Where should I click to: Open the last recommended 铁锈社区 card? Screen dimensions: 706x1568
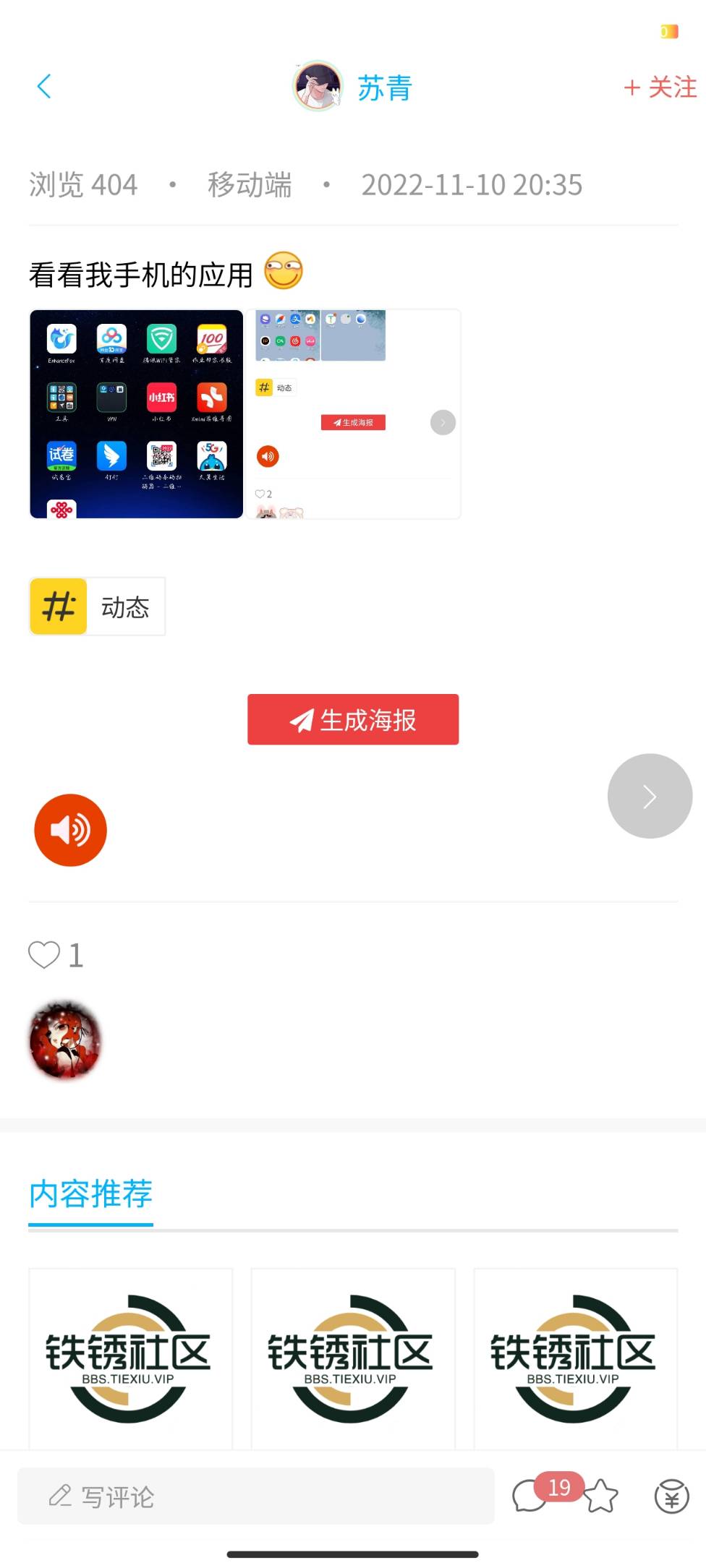click(x=575, y=1358)
